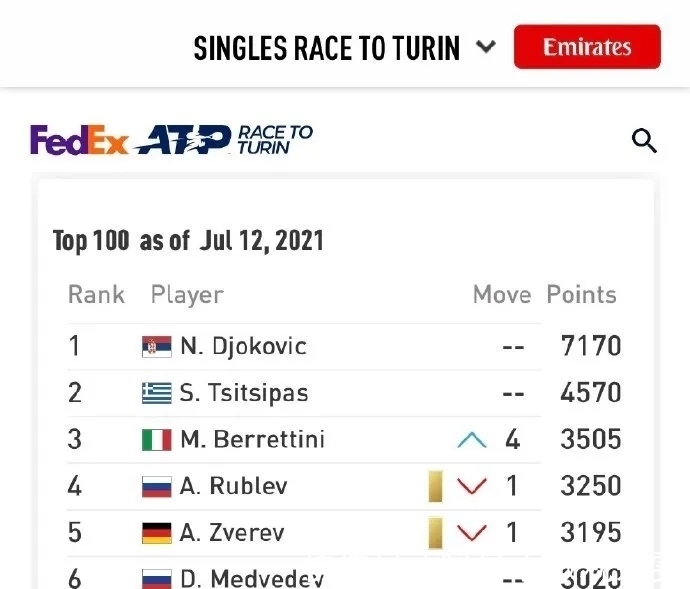Open the search magnifier icon
The width and height of the screenshot is (690, 589).
click(x=644, y=141)
